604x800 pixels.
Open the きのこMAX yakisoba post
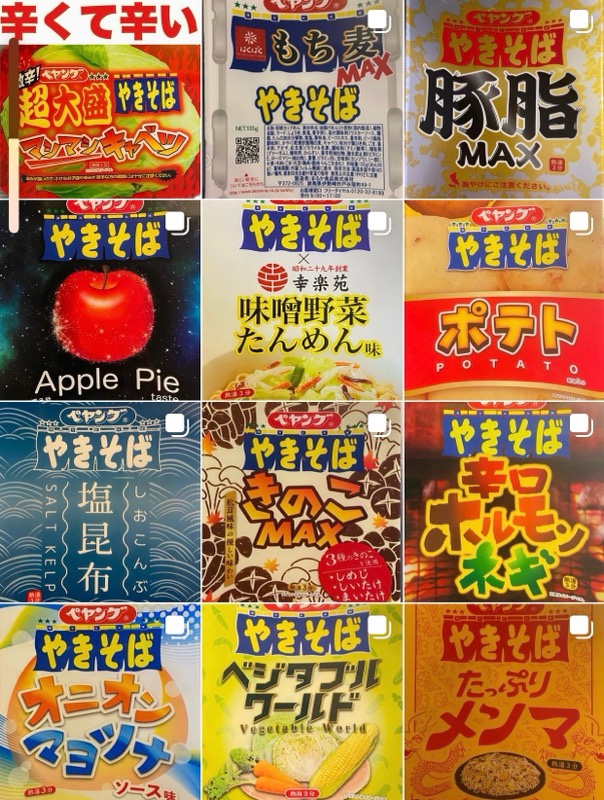[302, 502]
